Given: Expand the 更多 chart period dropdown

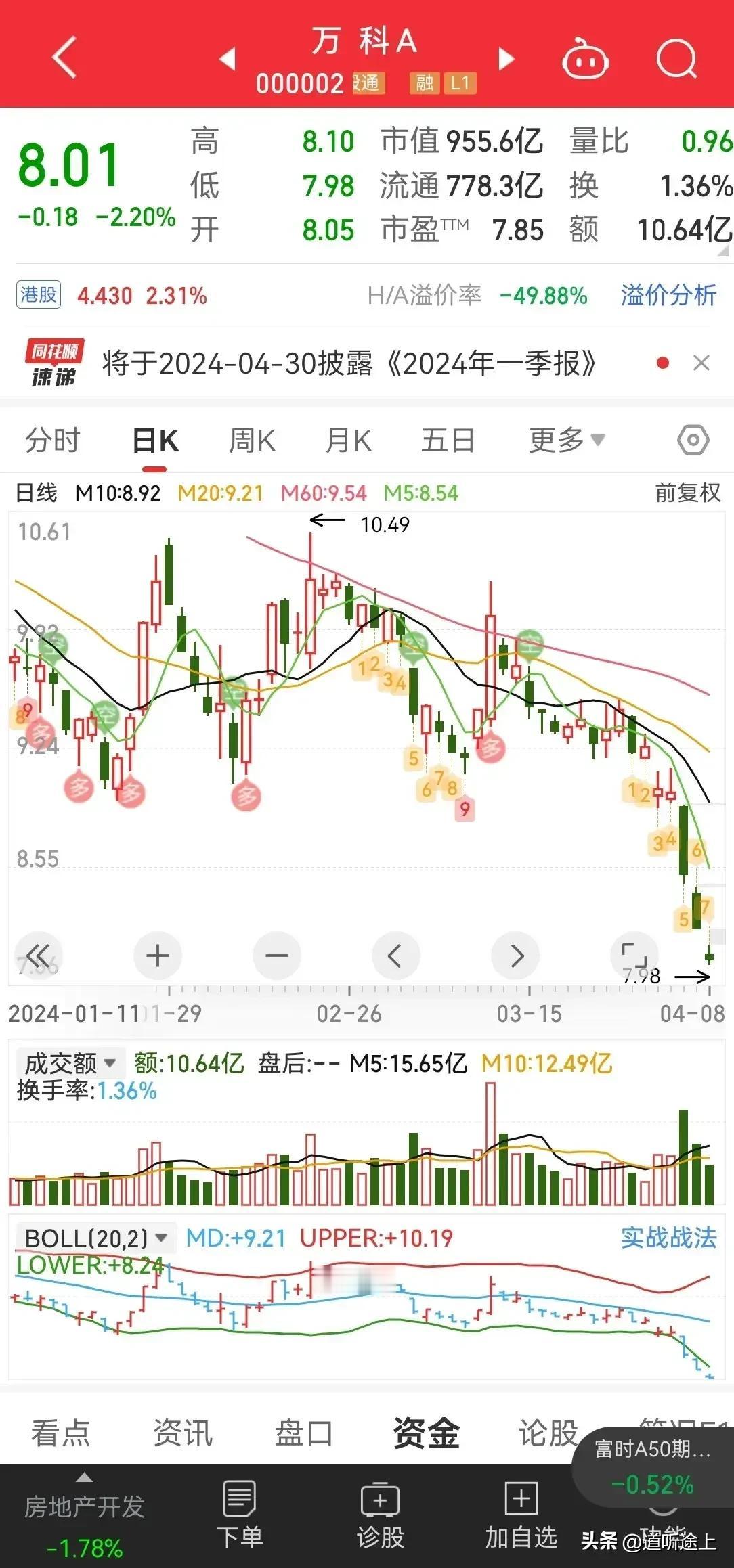Looking at the screenshot, I should (x=567, y=441).
